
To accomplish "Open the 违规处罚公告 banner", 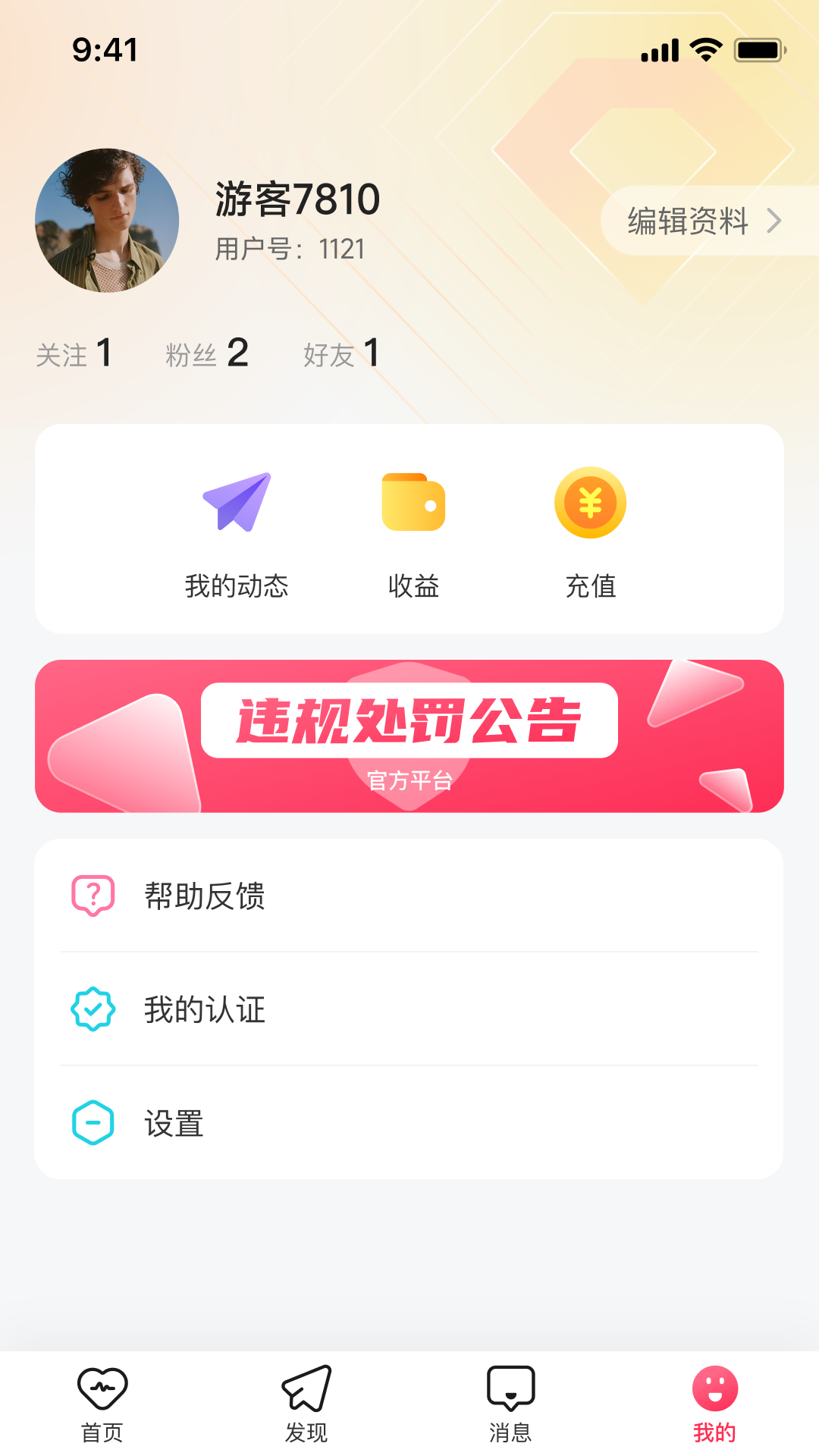I will [409, 736].
